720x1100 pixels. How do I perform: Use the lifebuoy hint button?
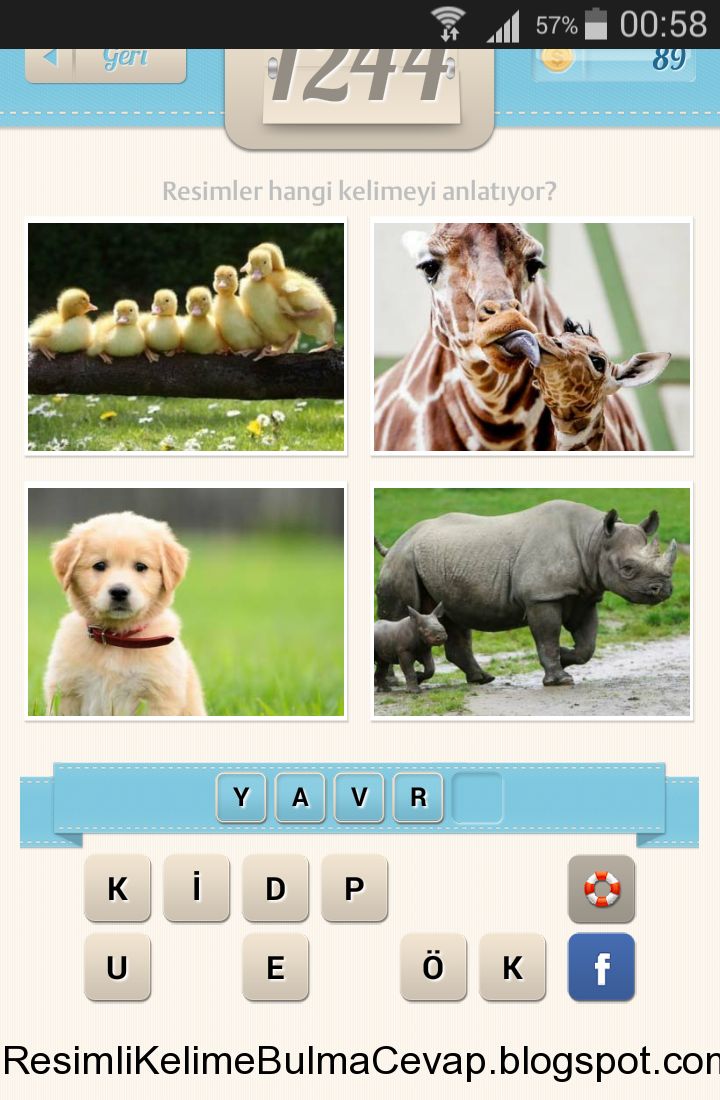click(x=601, y=888)
